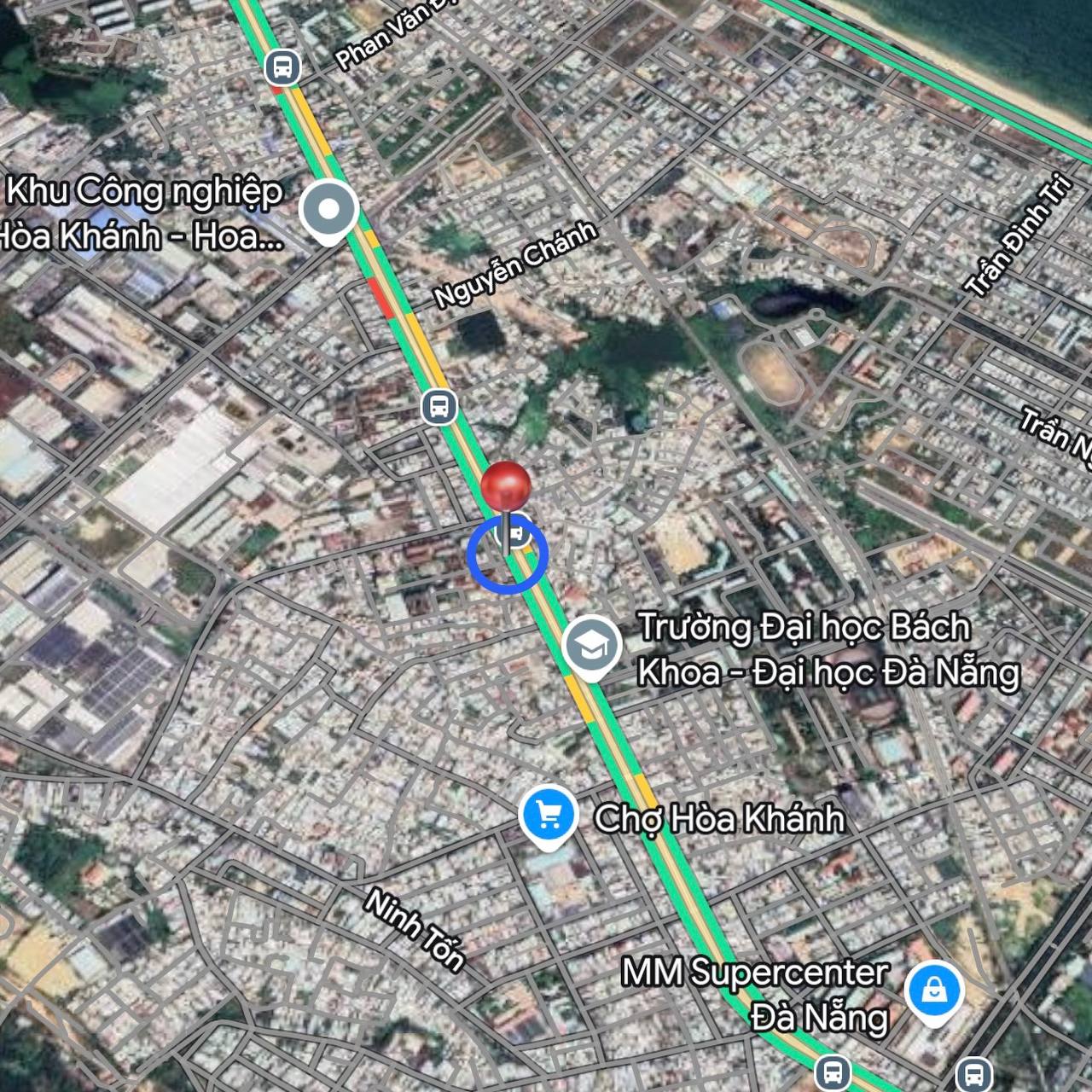Open Chợ Hòa Khánh market marker
Image resolution: width=1092 pixels, height=1092 pixels.
tap(547, 815)
